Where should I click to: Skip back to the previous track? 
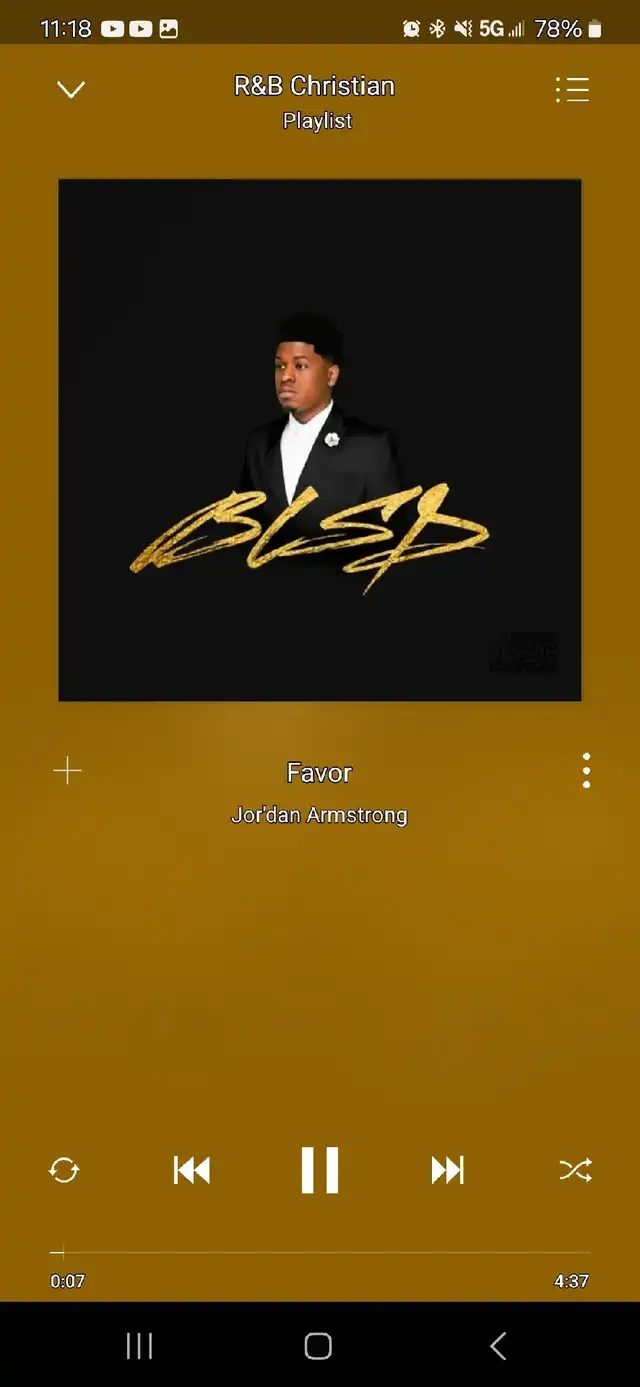[192, 1170]
